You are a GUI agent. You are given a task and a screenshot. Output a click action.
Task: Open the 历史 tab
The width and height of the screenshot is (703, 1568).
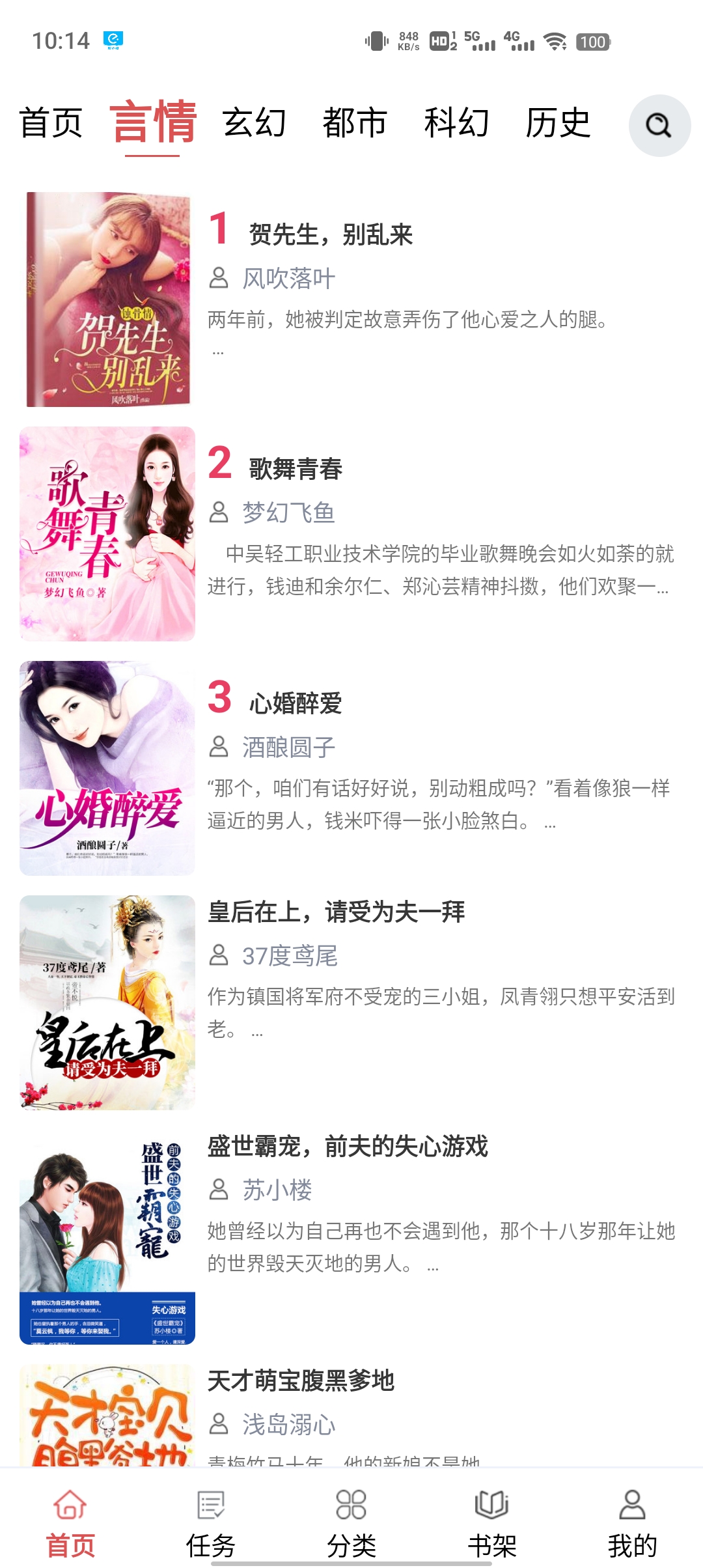[x=558, y=123]
